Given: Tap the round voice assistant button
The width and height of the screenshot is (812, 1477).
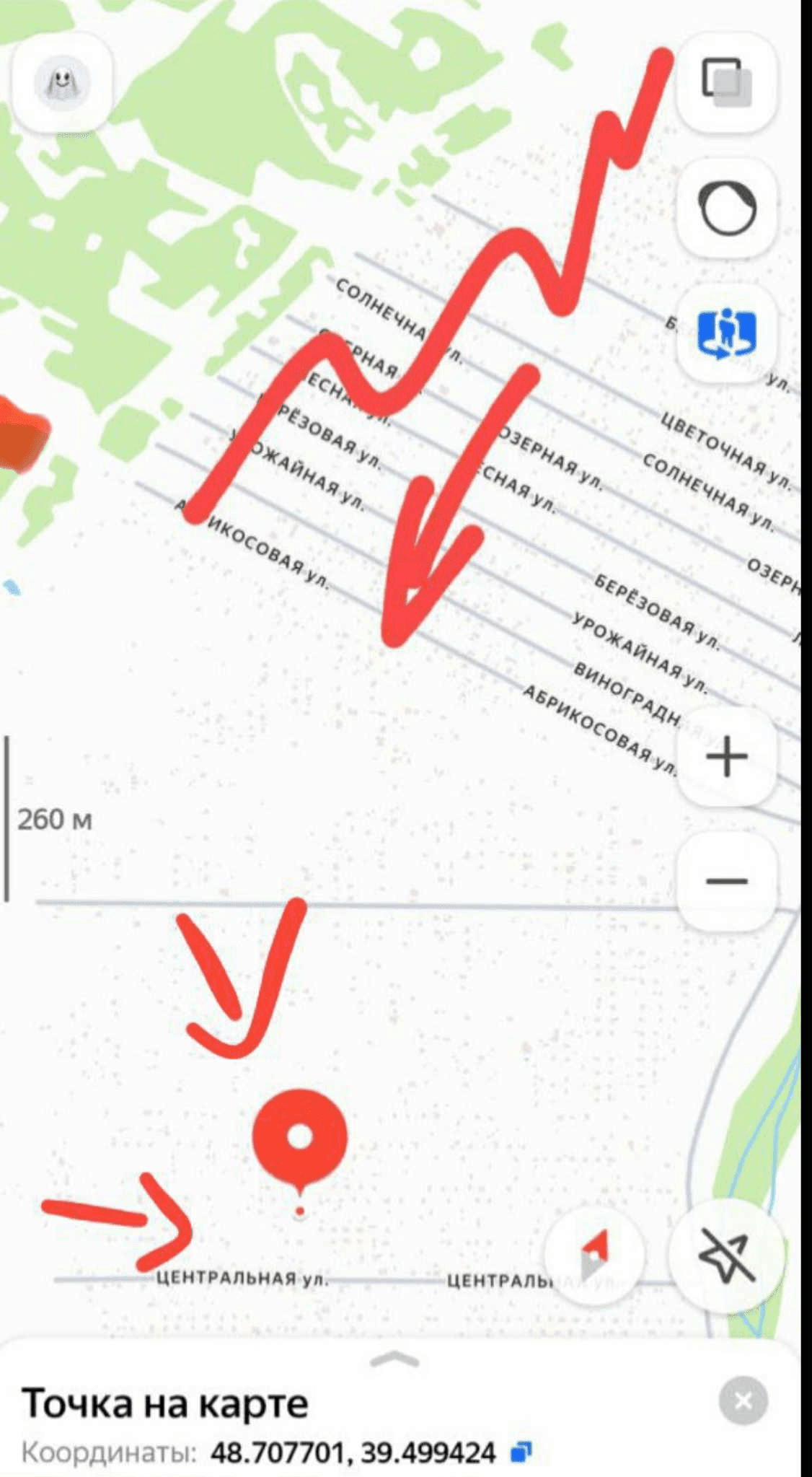Looking at the screenshot, I should tap(727, 209).
